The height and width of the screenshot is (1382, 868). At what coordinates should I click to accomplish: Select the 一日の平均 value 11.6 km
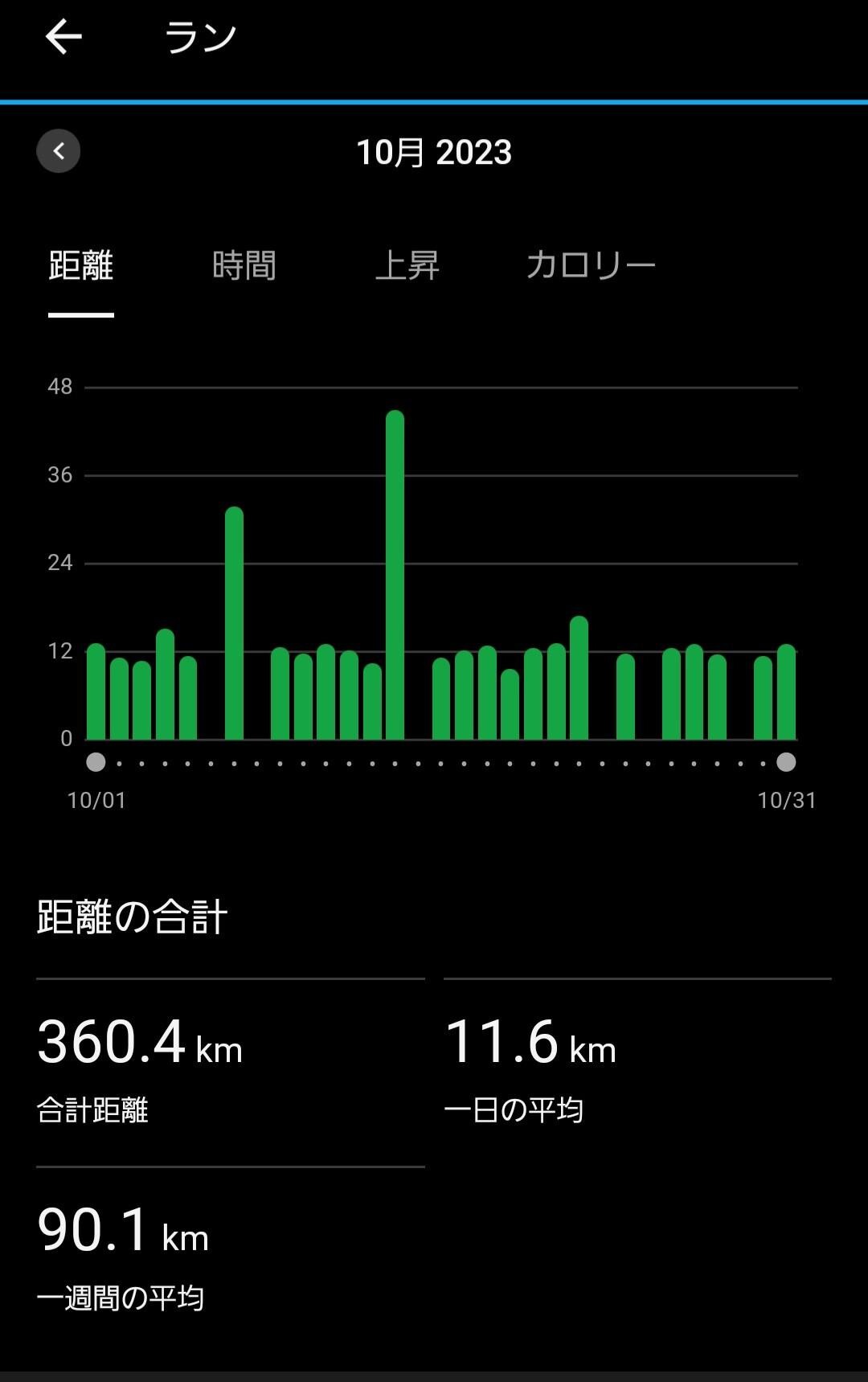click(530, 1045)
